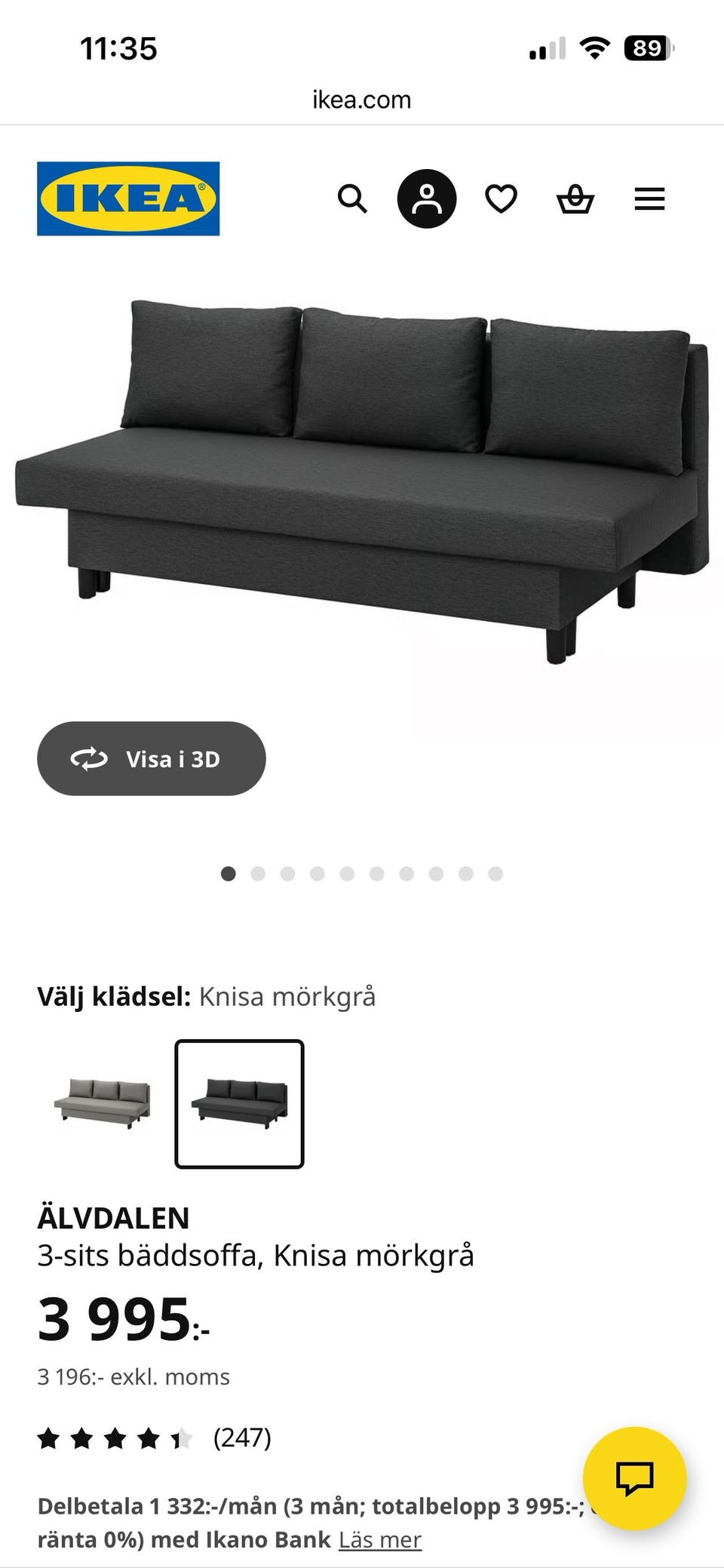The image size is (724, 1568).
Task: Open the search icon
Action: point(352,198)
